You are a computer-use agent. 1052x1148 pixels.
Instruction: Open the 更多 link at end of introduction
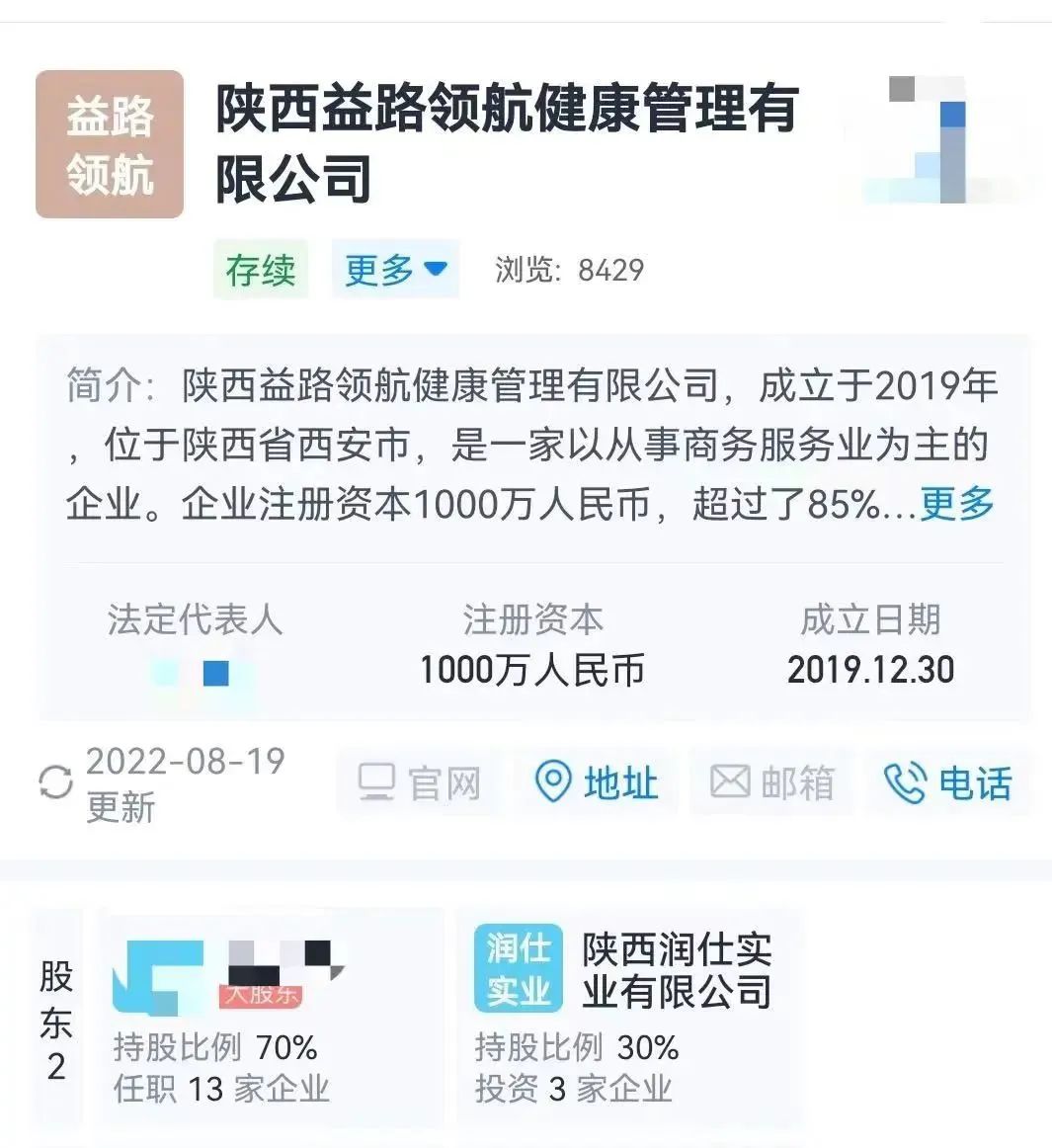(955, 506)
